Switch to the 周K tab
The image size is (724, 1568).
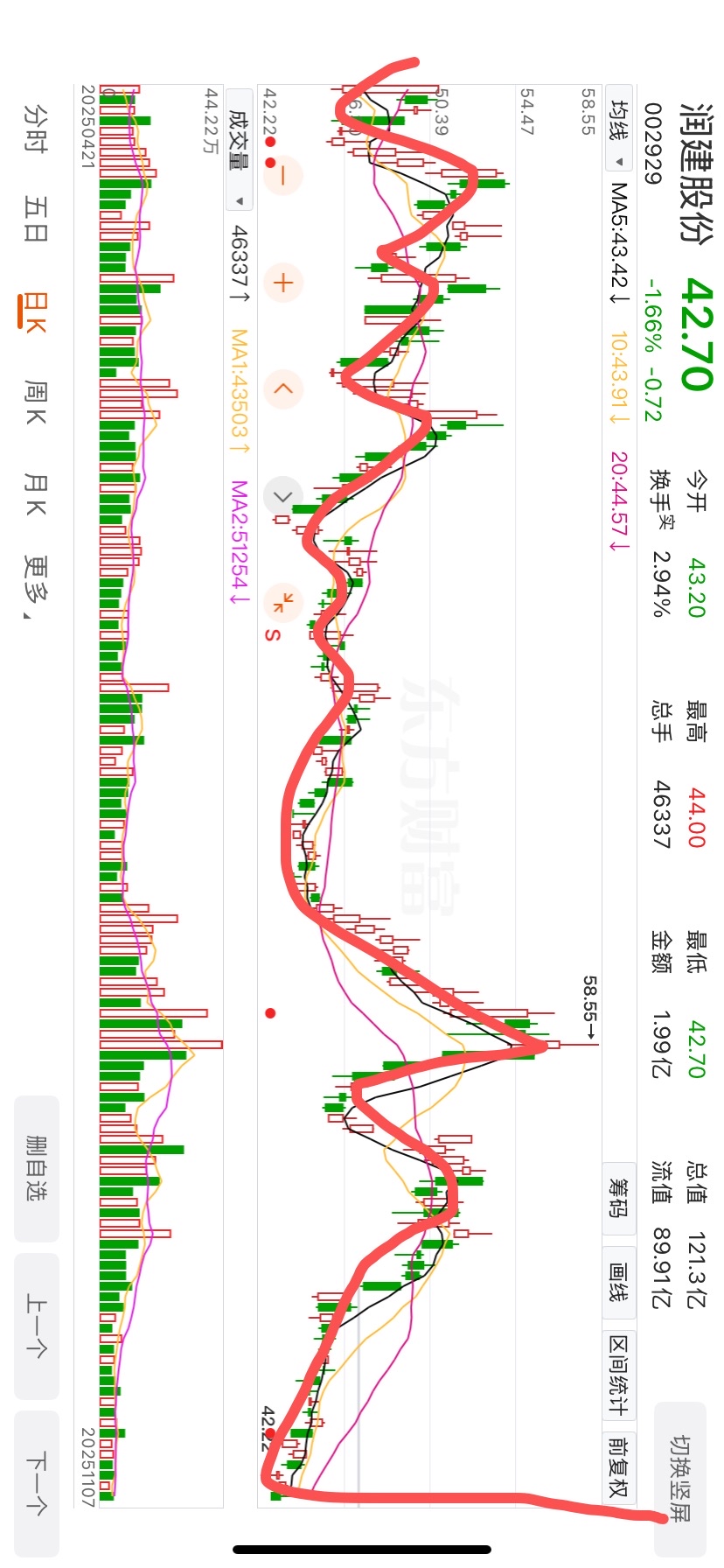point(36,402)
